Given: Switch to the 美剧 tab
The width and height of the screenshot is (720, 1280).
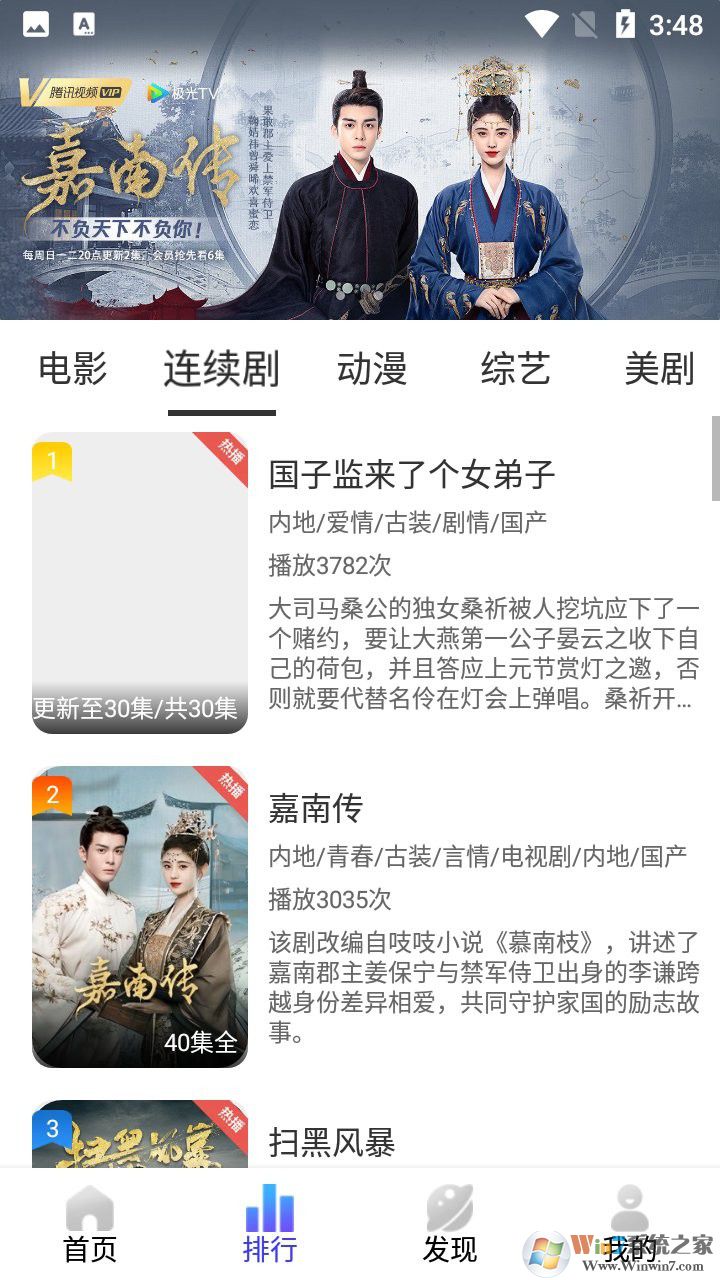Looking at the screenshot, I should click(x=658, y=369).
